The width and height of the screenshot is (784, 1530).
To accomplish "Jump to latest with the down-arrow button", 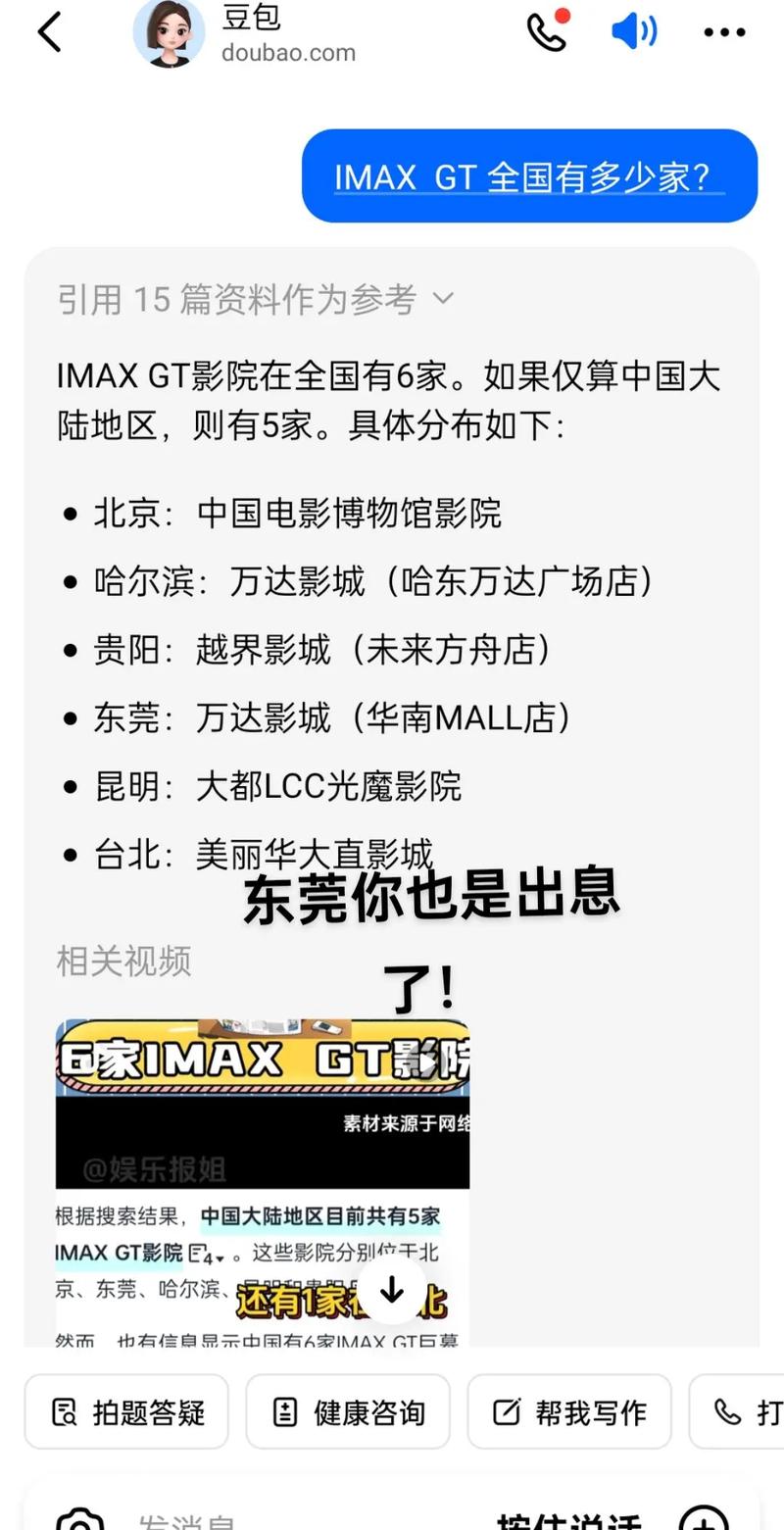I will pyautogui.click(x=392, y=1291).
